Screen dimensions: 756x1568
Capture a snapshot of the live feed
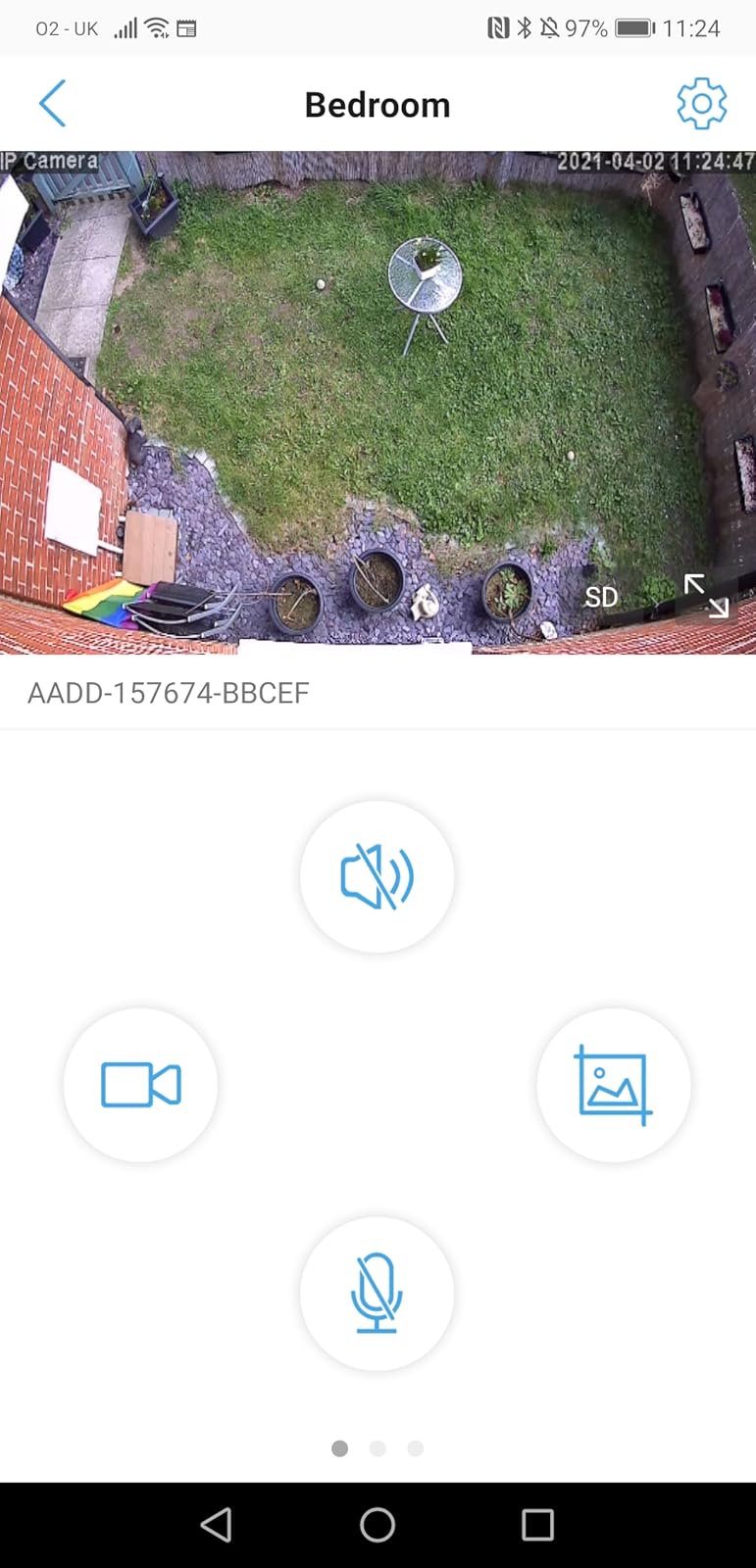click(614, 1085)
